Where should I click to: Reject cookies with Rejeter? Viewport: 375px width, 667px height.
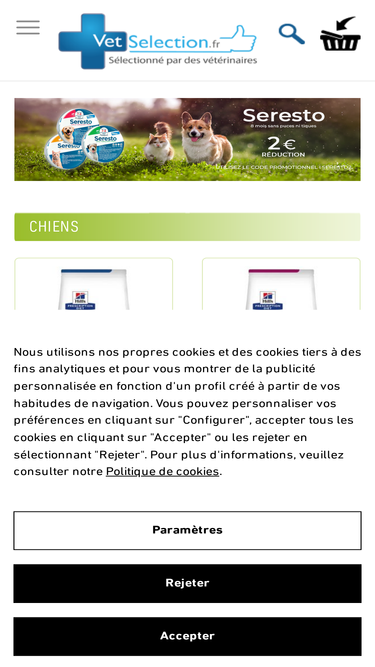[x=188, y=583]
